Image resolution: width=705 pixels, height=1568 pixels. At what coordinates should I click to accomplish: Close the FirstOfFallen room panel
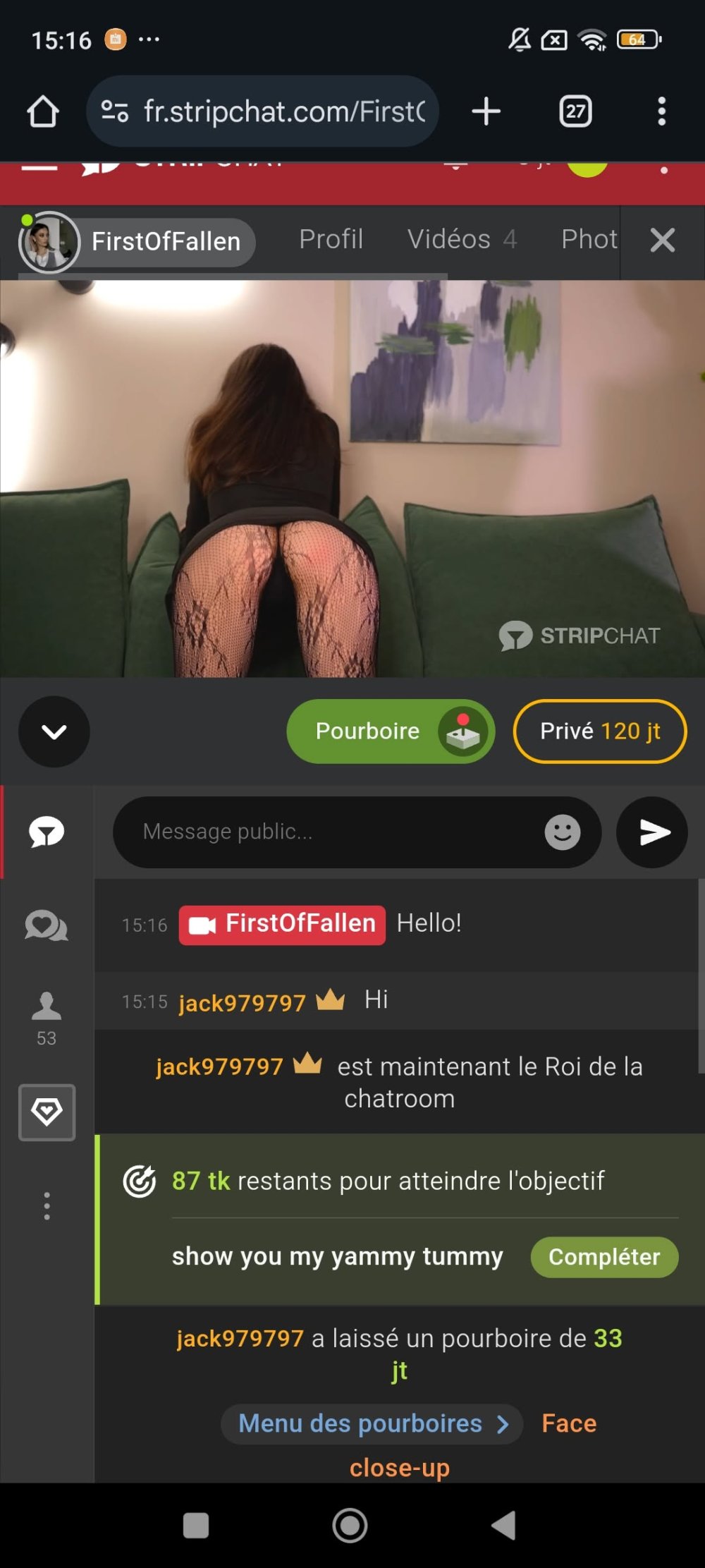click(662, 241)
